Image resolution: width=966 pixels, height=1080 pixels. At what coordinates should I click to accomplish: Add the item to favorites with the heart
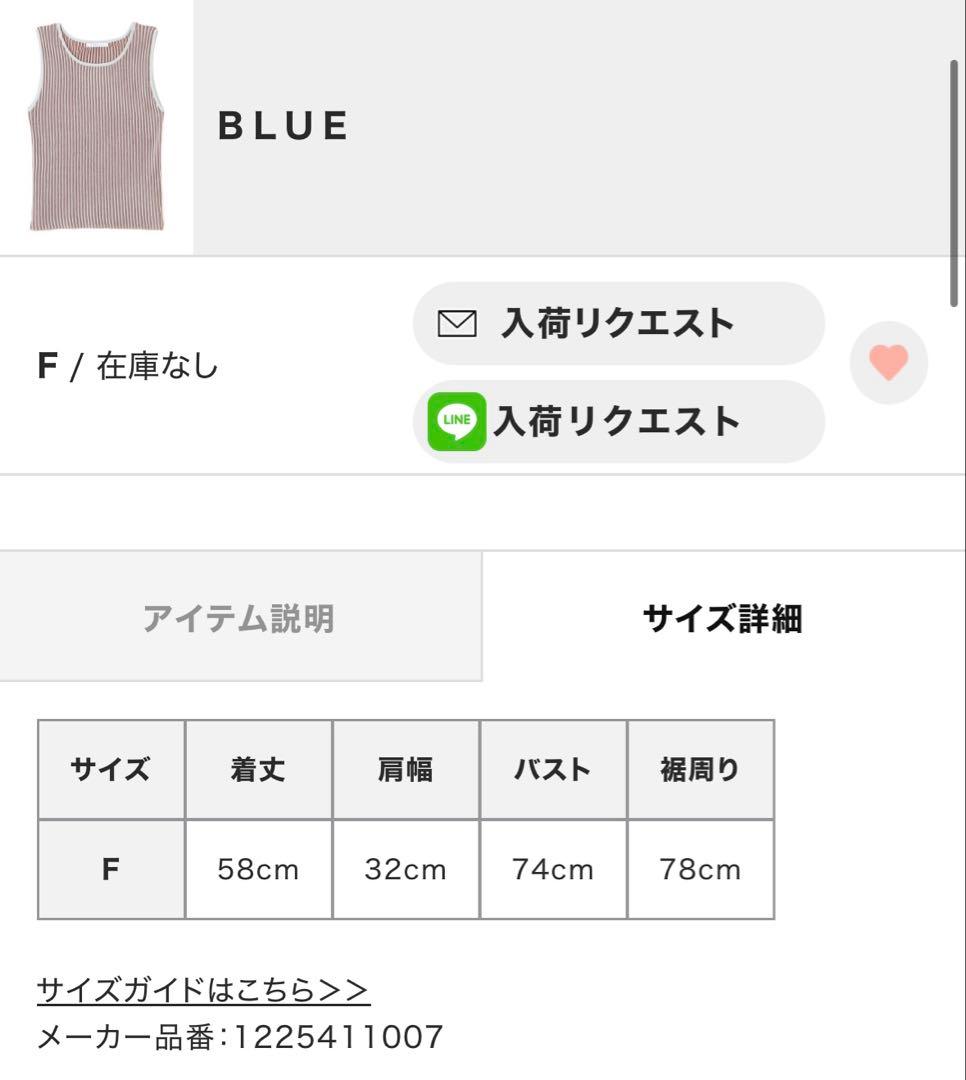click(888, 362)
